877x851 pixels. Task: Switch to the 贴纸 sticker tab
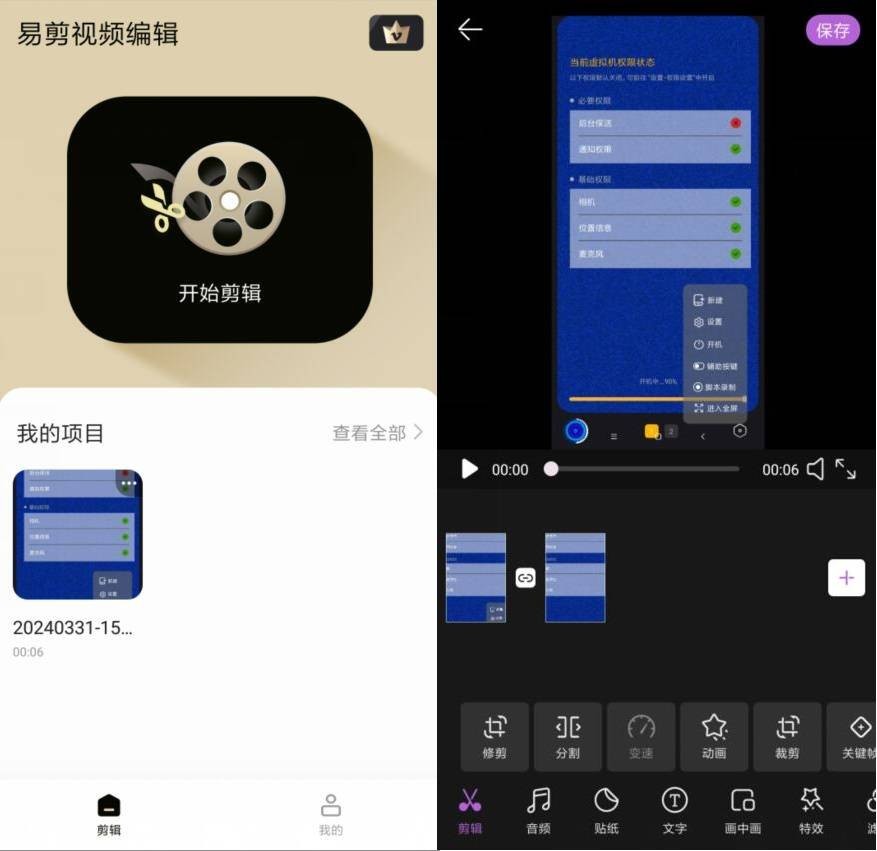[606, 810]
